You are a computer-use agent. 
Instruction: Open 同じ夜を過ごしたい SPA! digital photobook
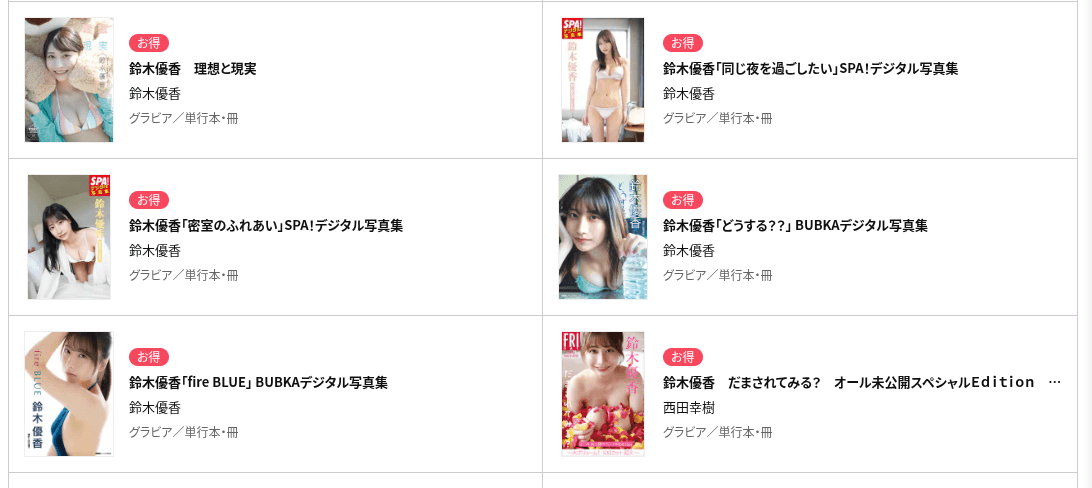810,69
